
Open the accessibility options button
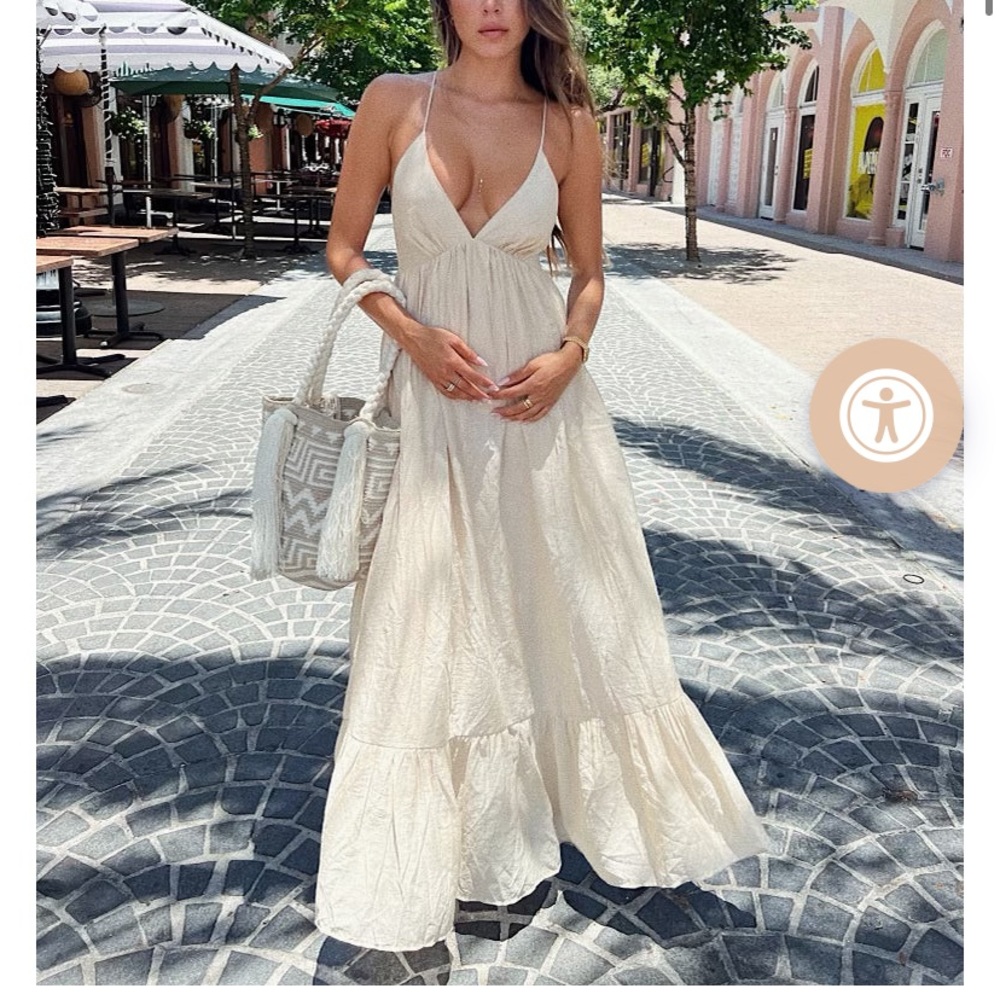pos(886,415)
